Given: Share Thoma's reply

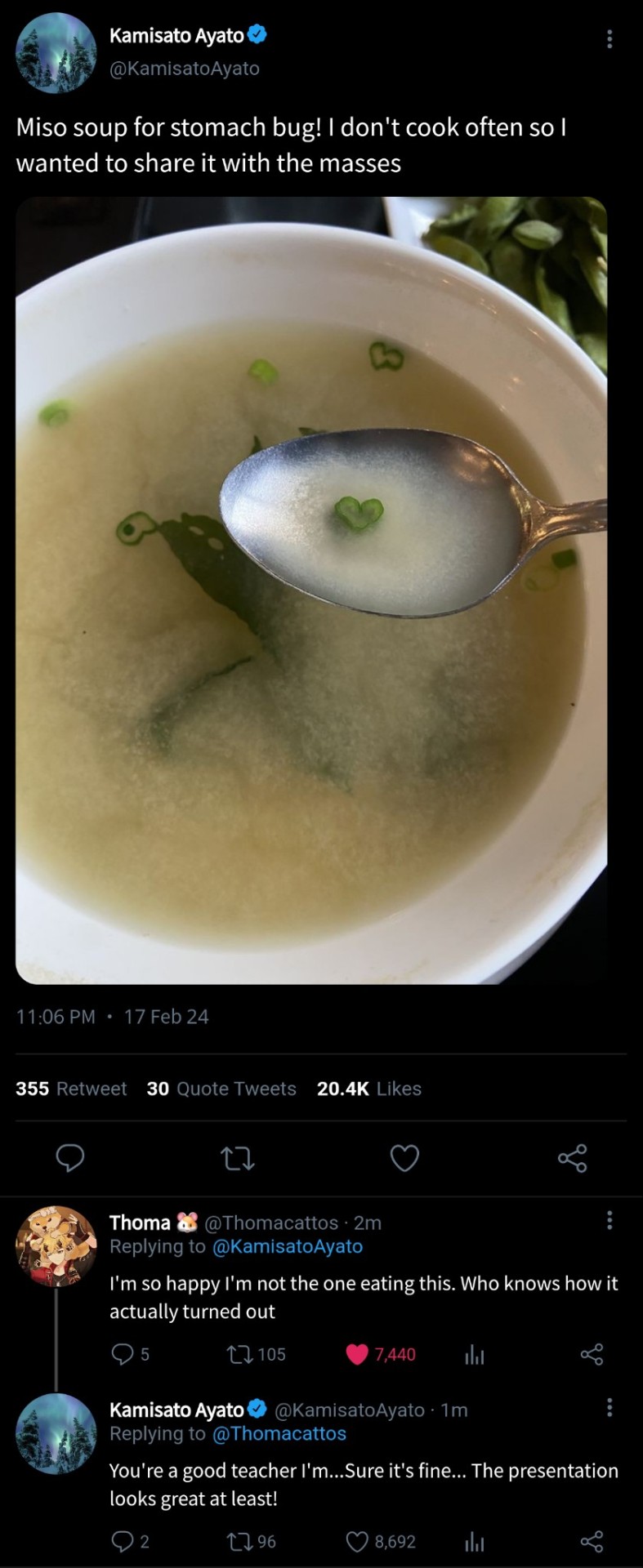Looking at the screenshot, I should 592,1354.
